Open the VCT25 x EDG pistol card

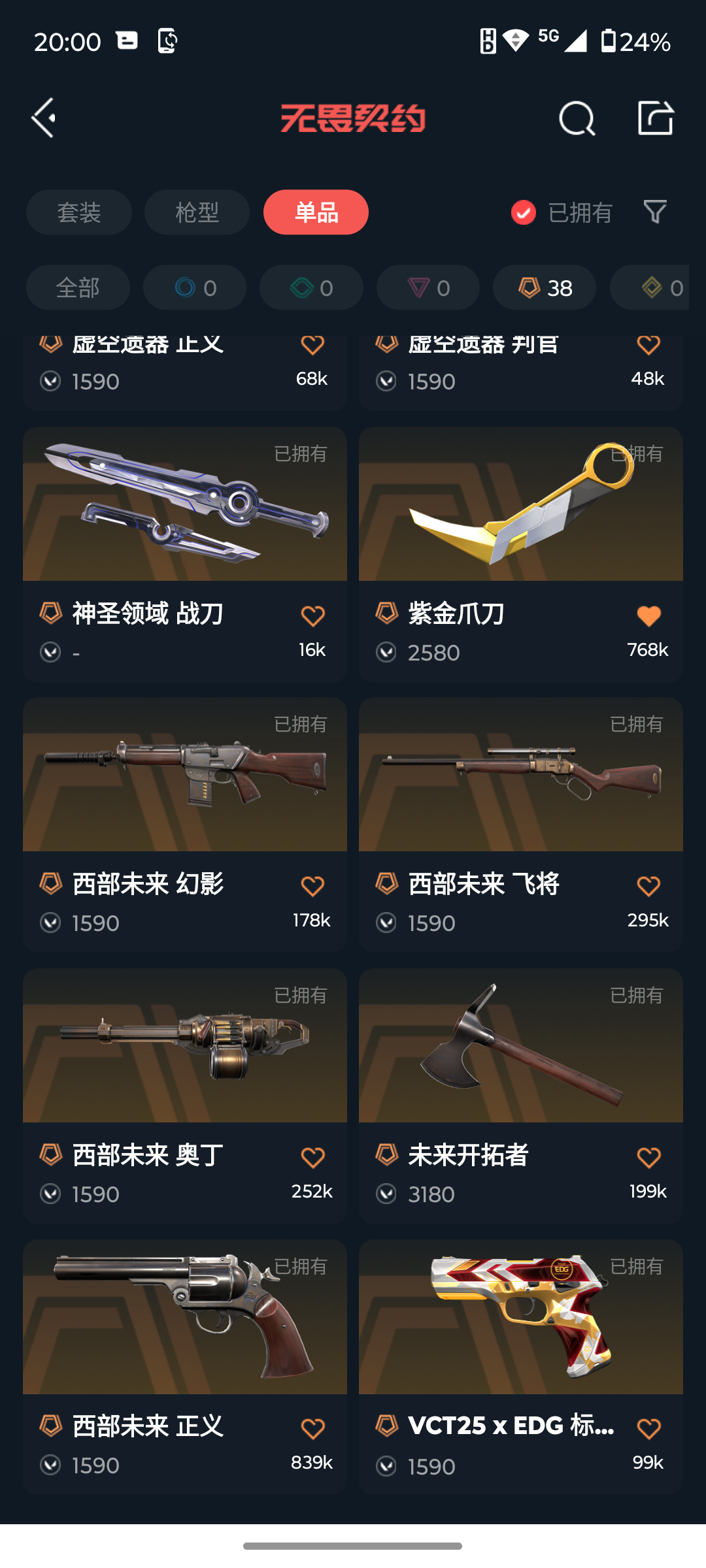coord(521,1317)
